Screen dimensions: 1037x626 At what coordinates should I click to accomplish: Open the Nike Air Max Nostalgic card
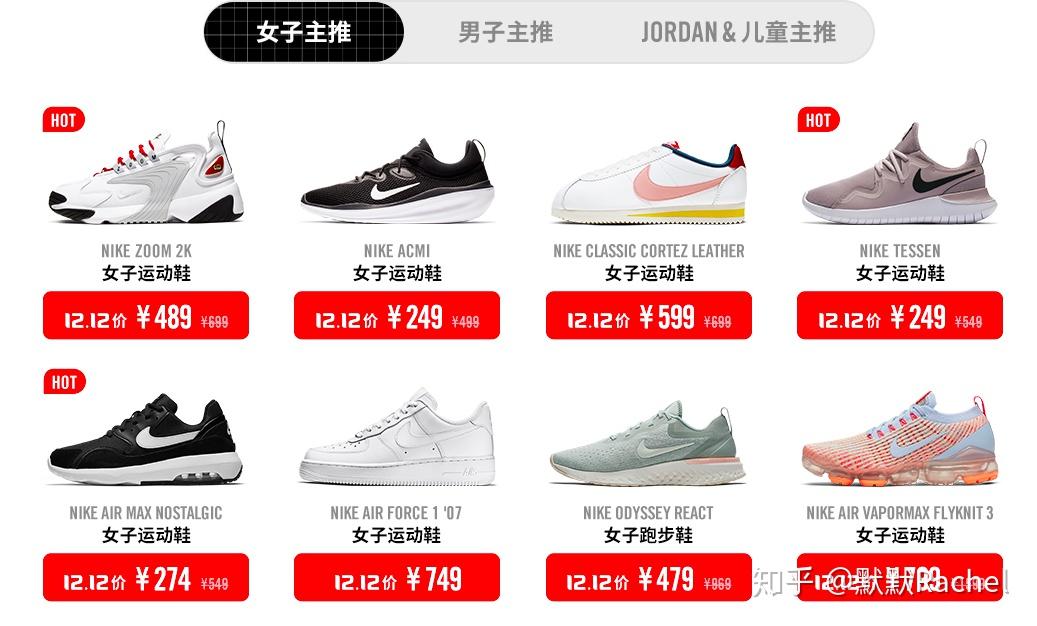click(x=146, y=442)
